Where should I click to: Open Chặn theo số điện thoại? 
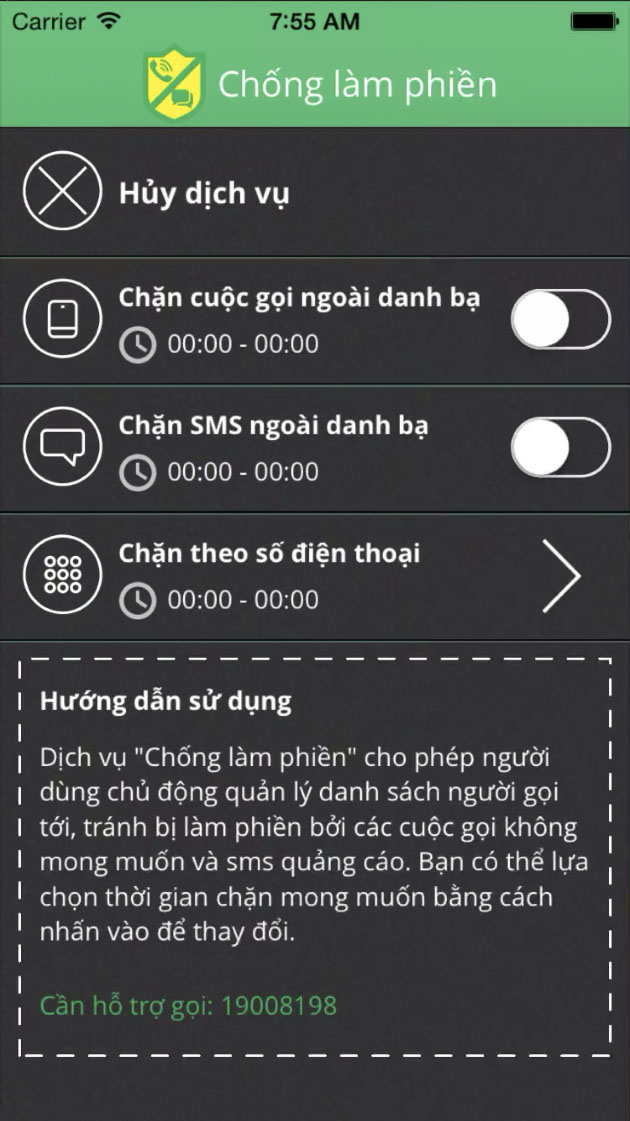click(560, 576)
